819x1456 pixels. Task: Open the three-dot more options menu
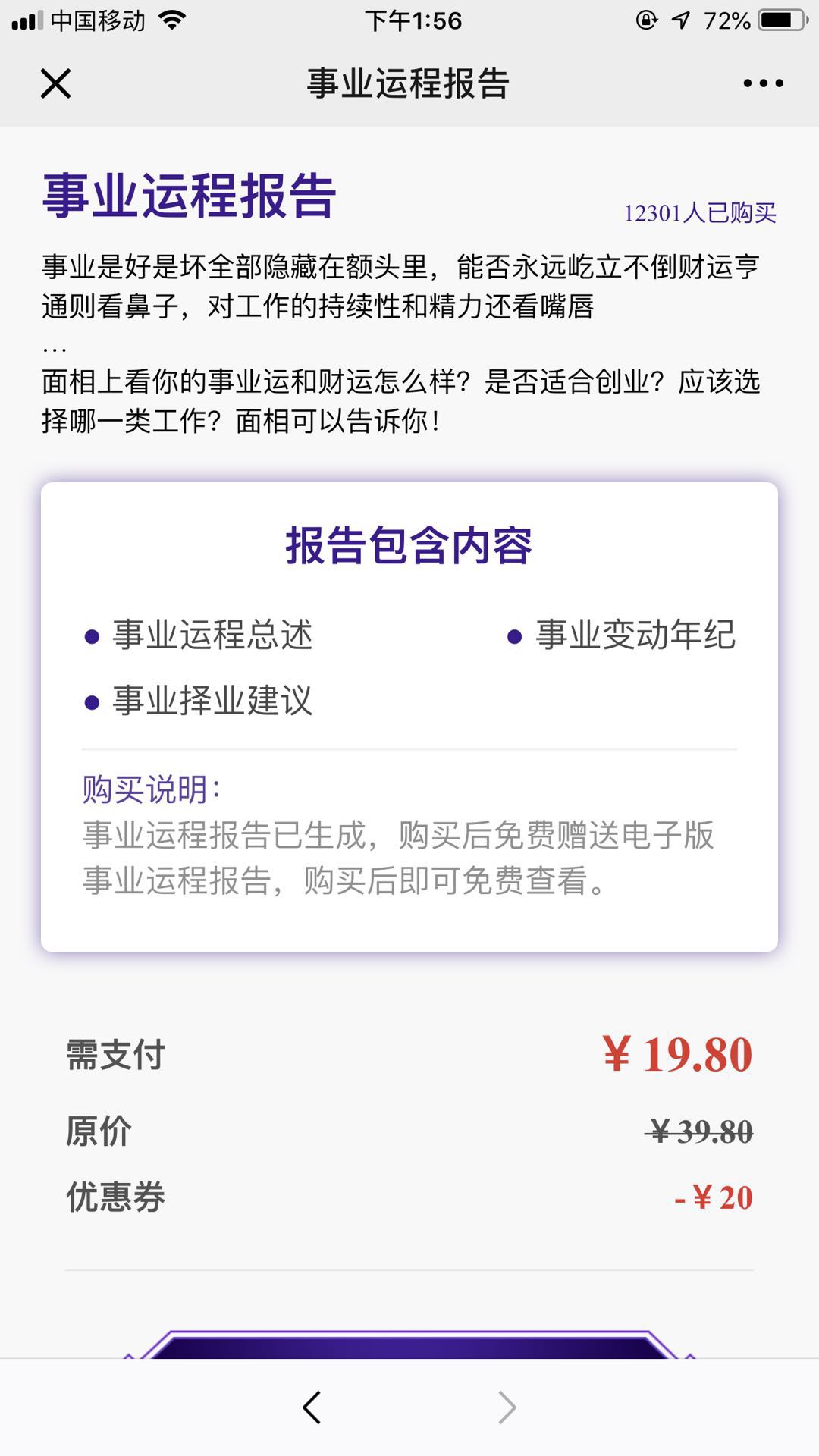point(763,83)
